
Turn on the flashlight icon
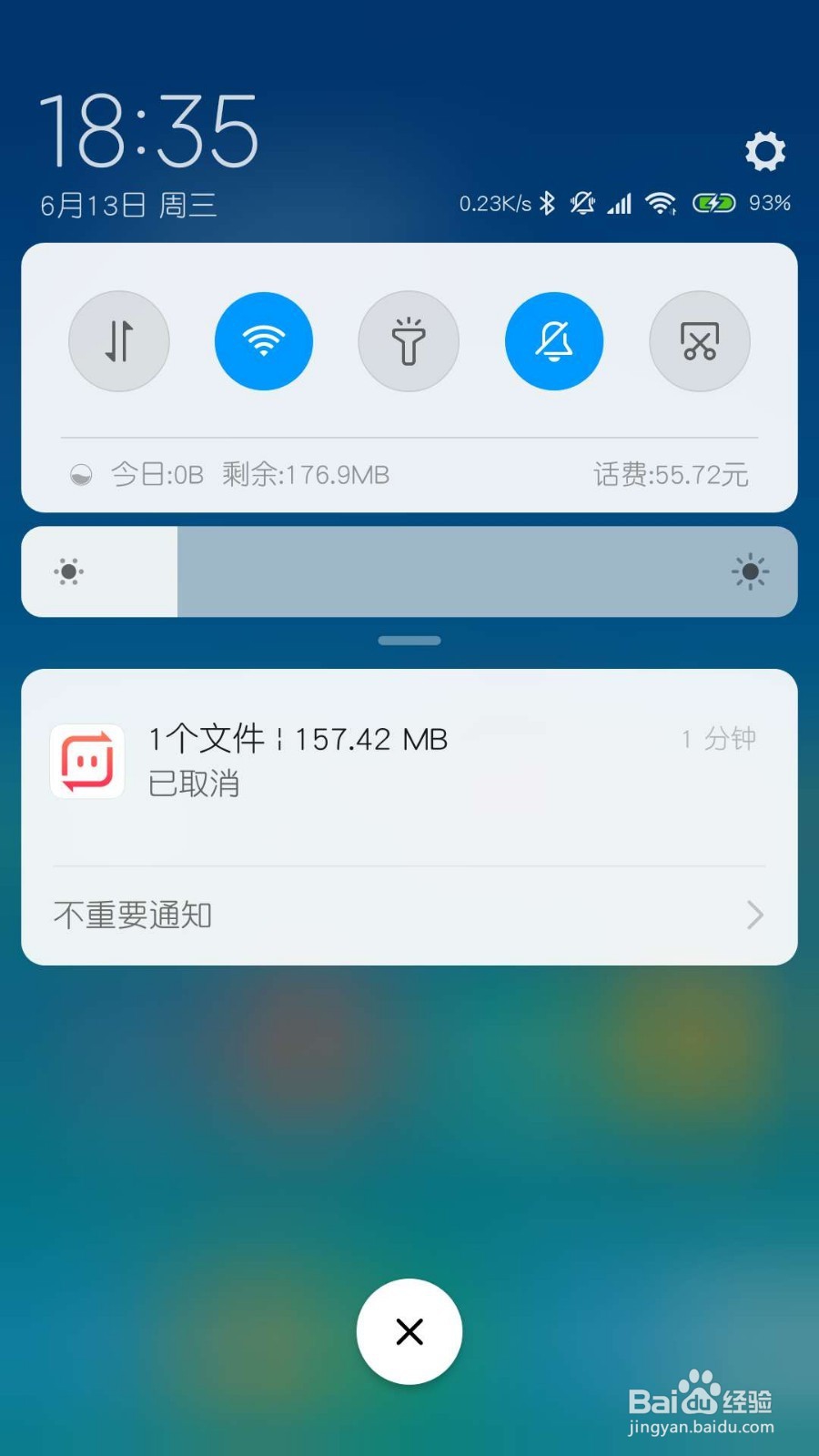click(409, 340)
